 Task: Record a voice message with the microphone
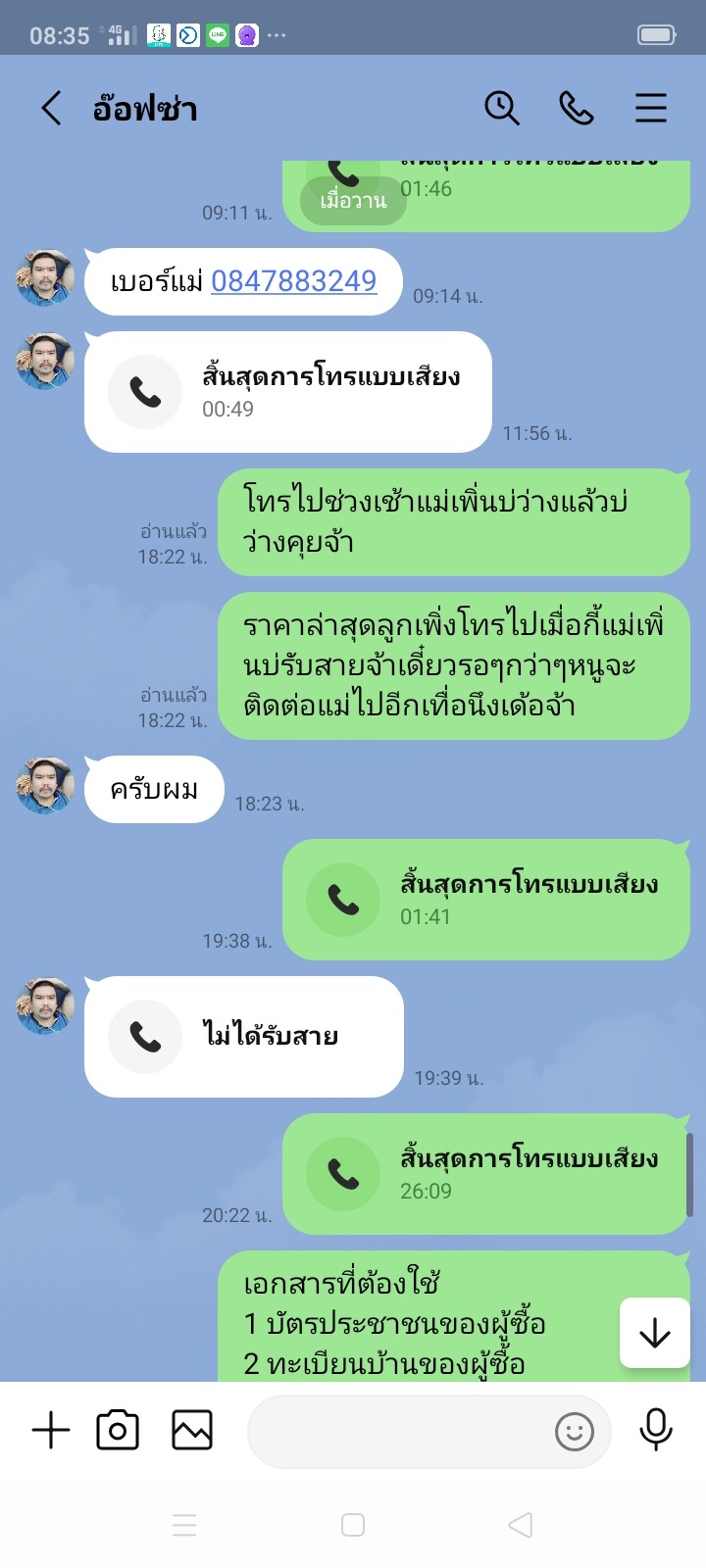656,1430
